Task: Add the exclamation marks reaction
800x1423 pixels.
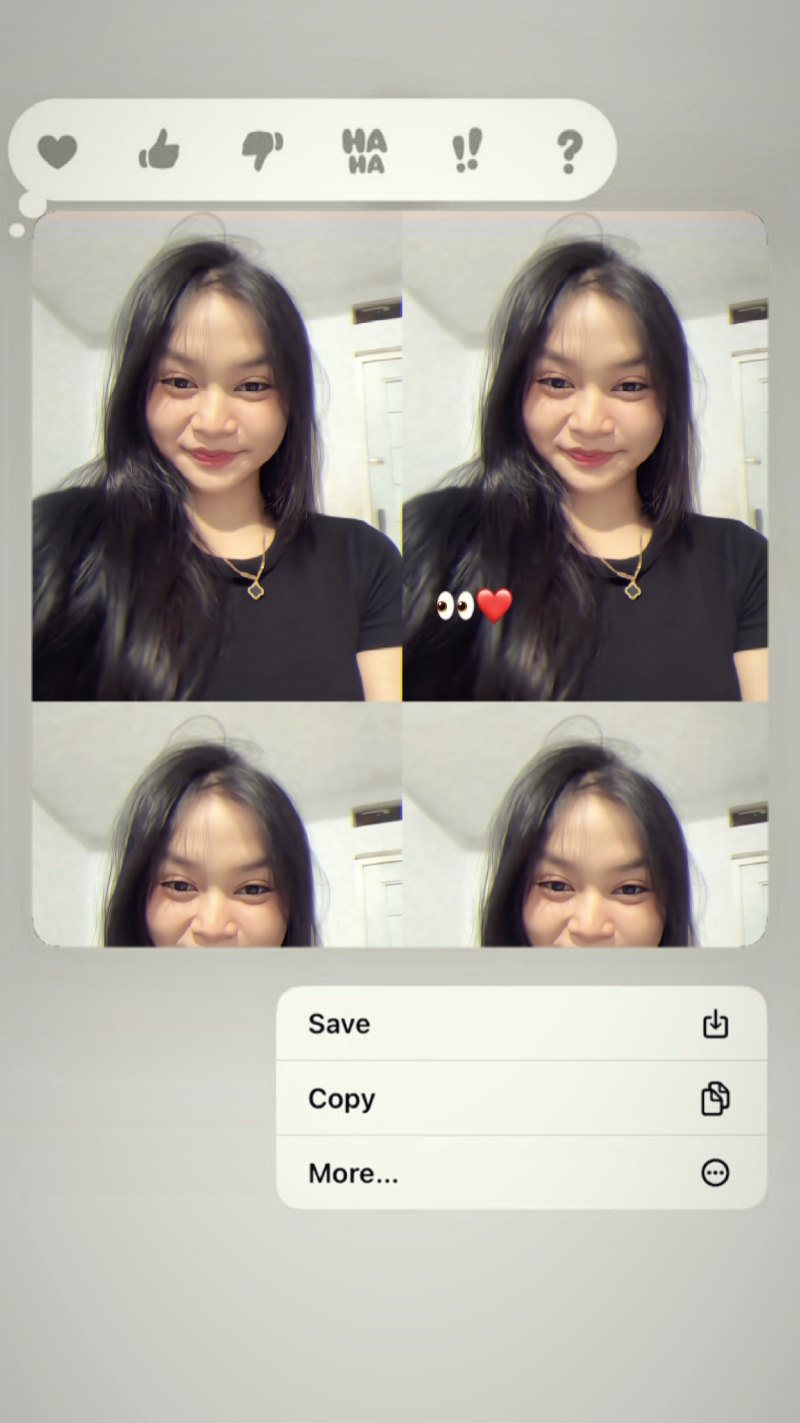Action: 466,152
